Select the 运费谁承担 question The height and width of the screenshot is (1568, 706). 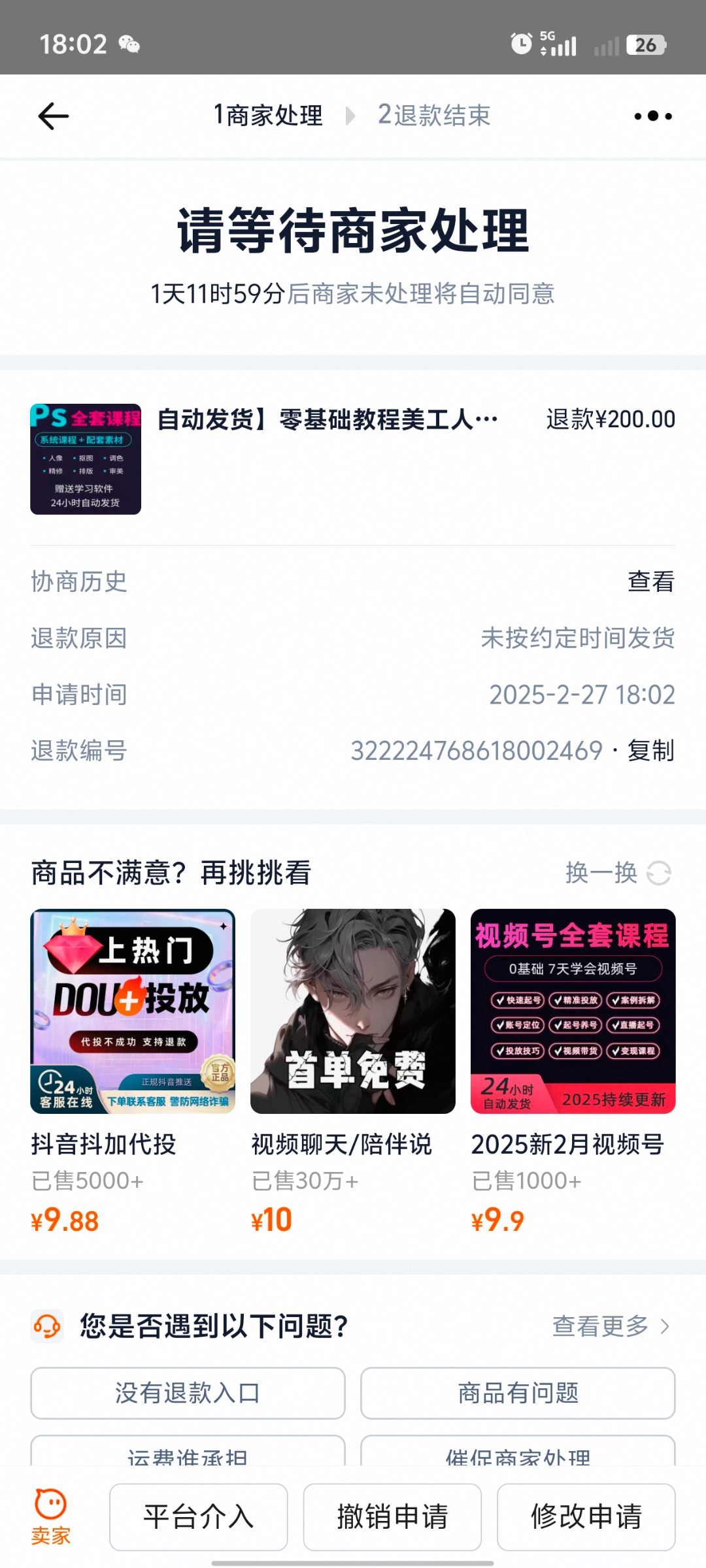click(x=188, y=1453)
